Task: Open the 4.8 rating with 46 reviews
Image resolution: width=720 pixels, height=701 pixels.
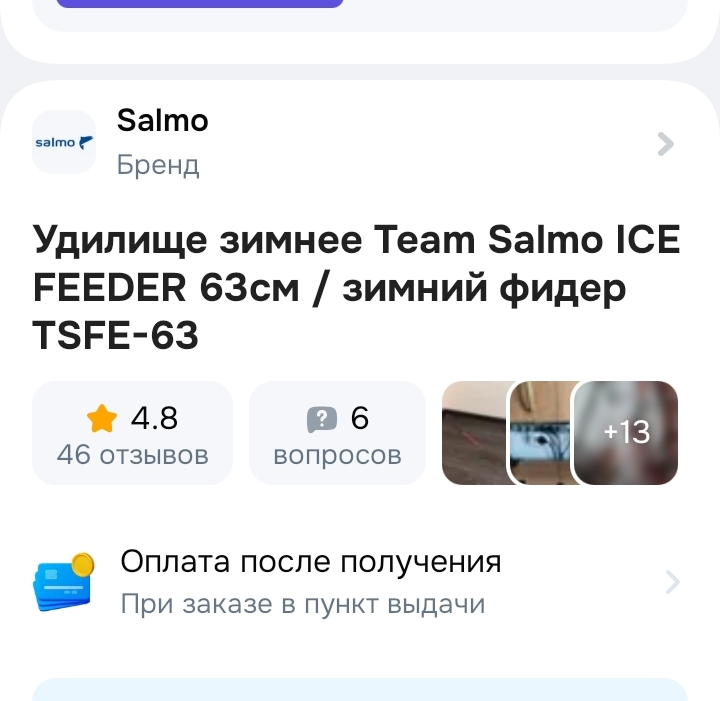Action: [x=133, y=435]
